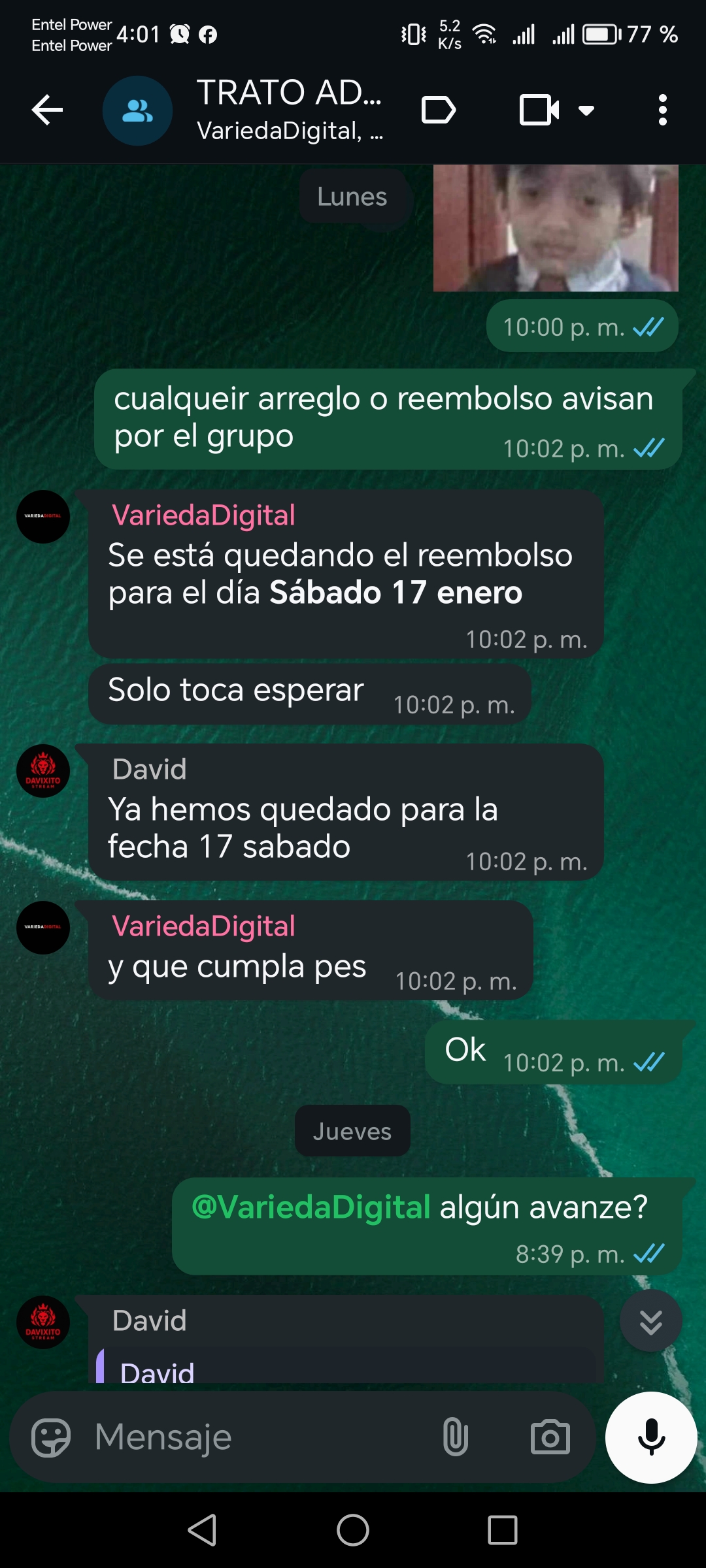This screenshot has height=1568, width=706.
Task: Open the @VariedaDigital mention link
Action: click(311, 1207)
